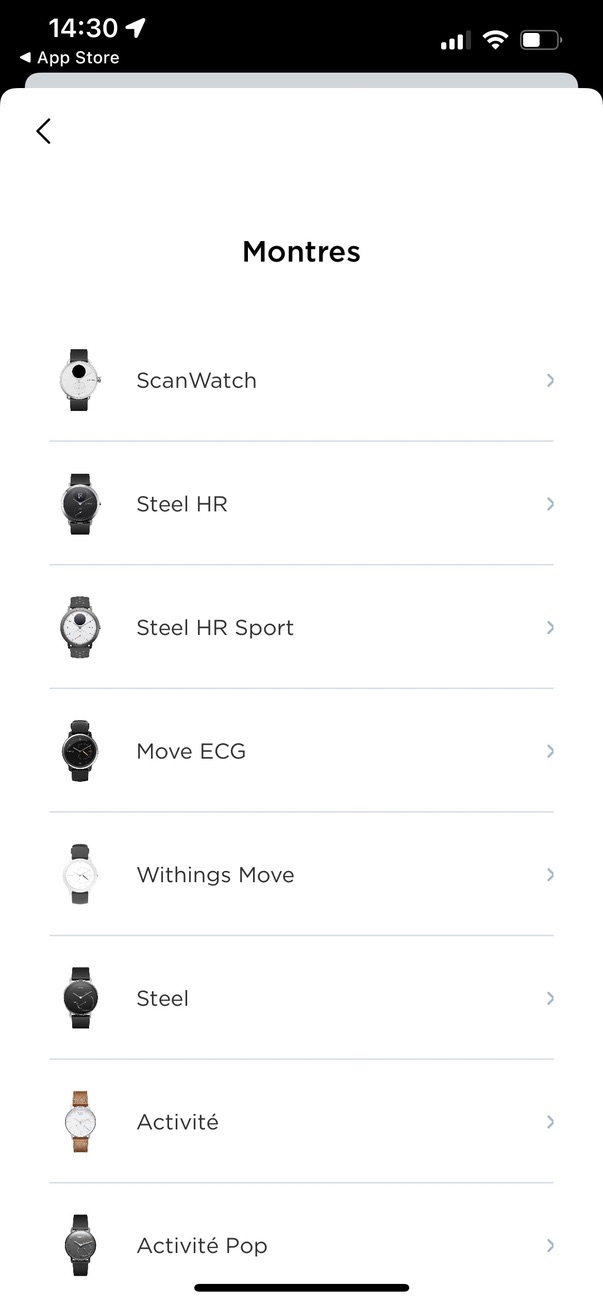603x1304 pixels.
Task: Open the Withings Move row
Action: (301, 875)
